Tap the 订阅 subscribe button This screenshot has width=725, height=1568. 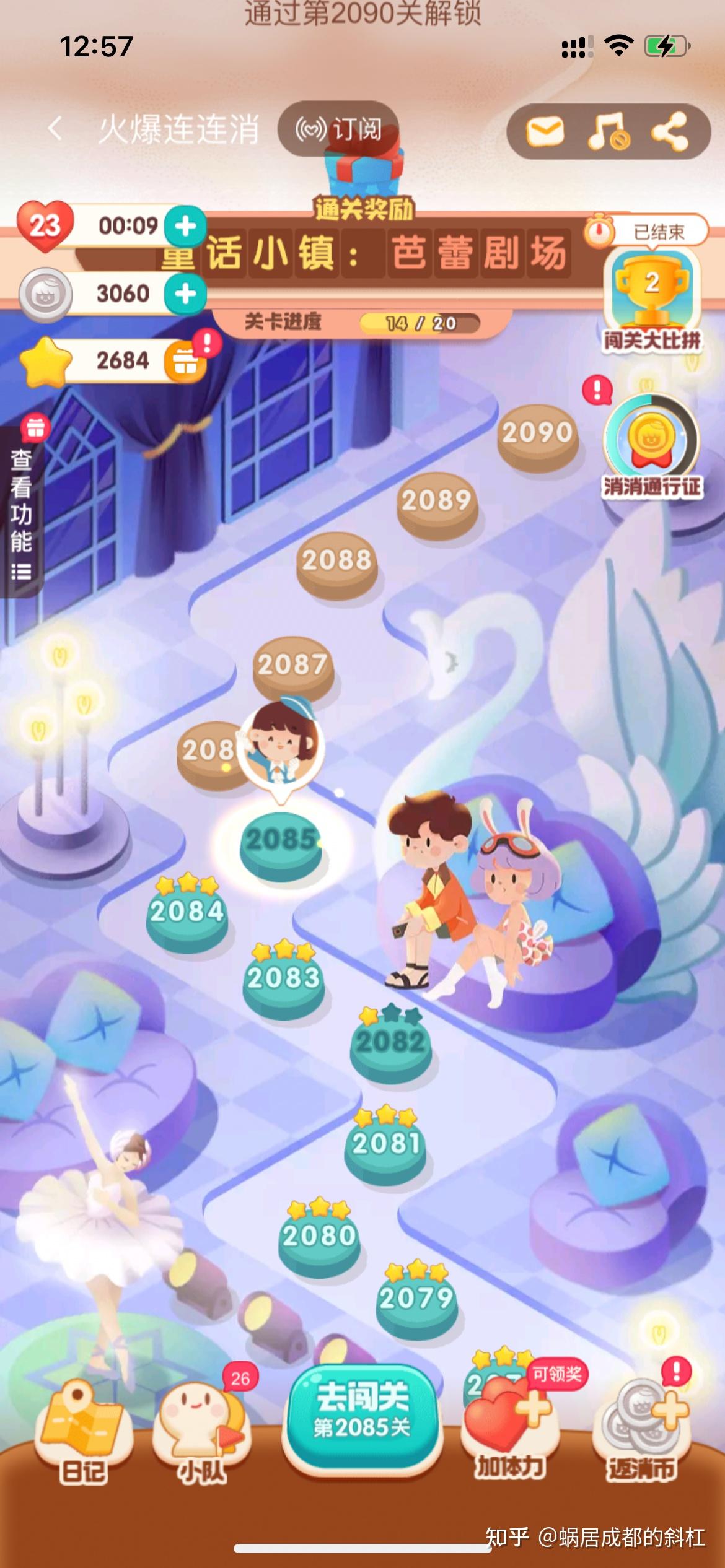(338, 129)
